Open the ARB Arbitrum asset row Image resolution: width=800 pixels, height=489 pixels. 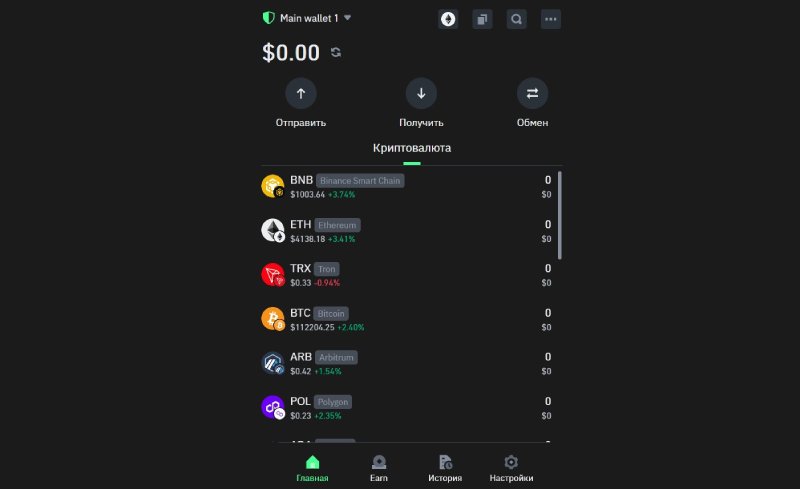coord(408,363)
